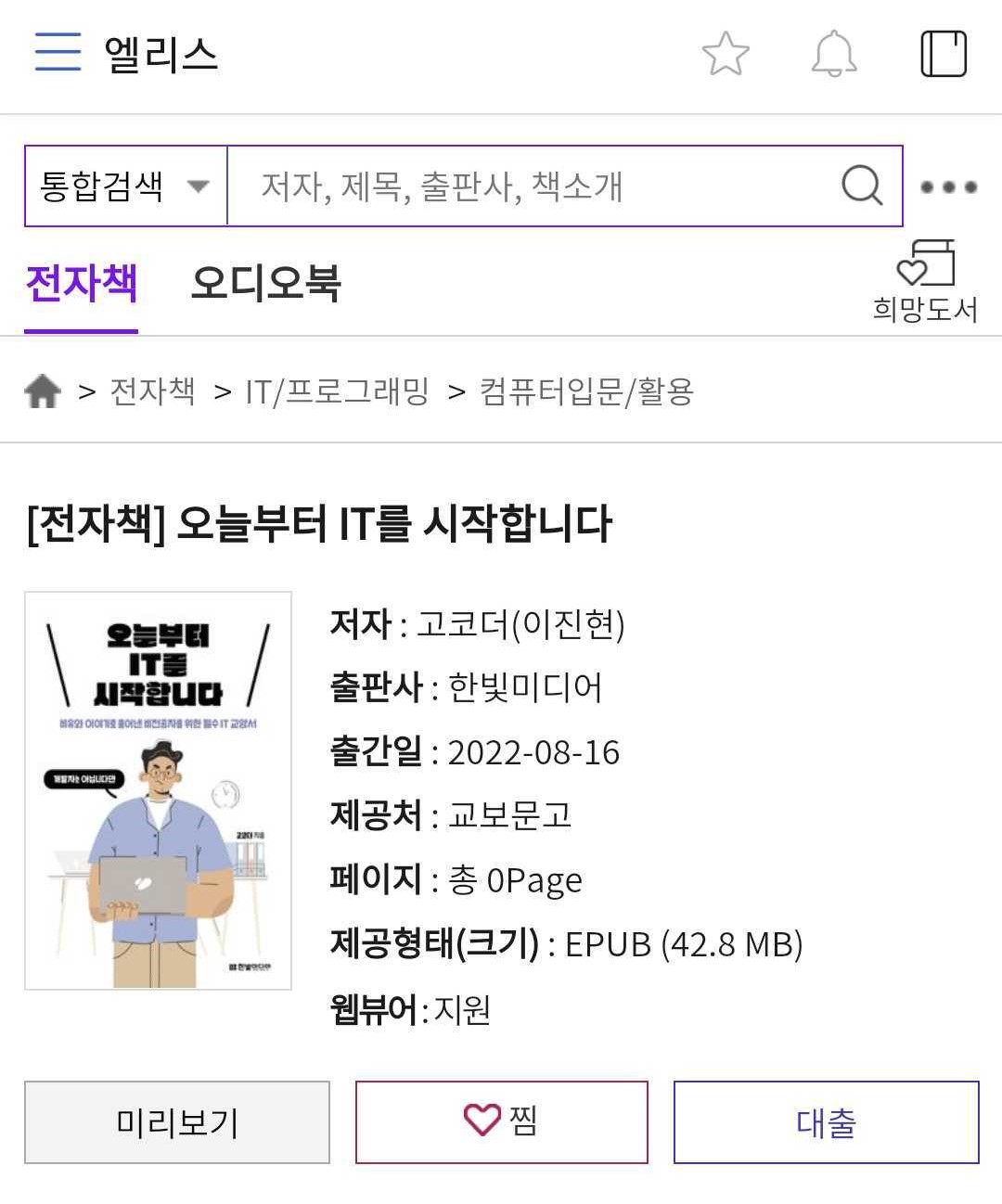Tap the magnifier search icon

(862, 186)
